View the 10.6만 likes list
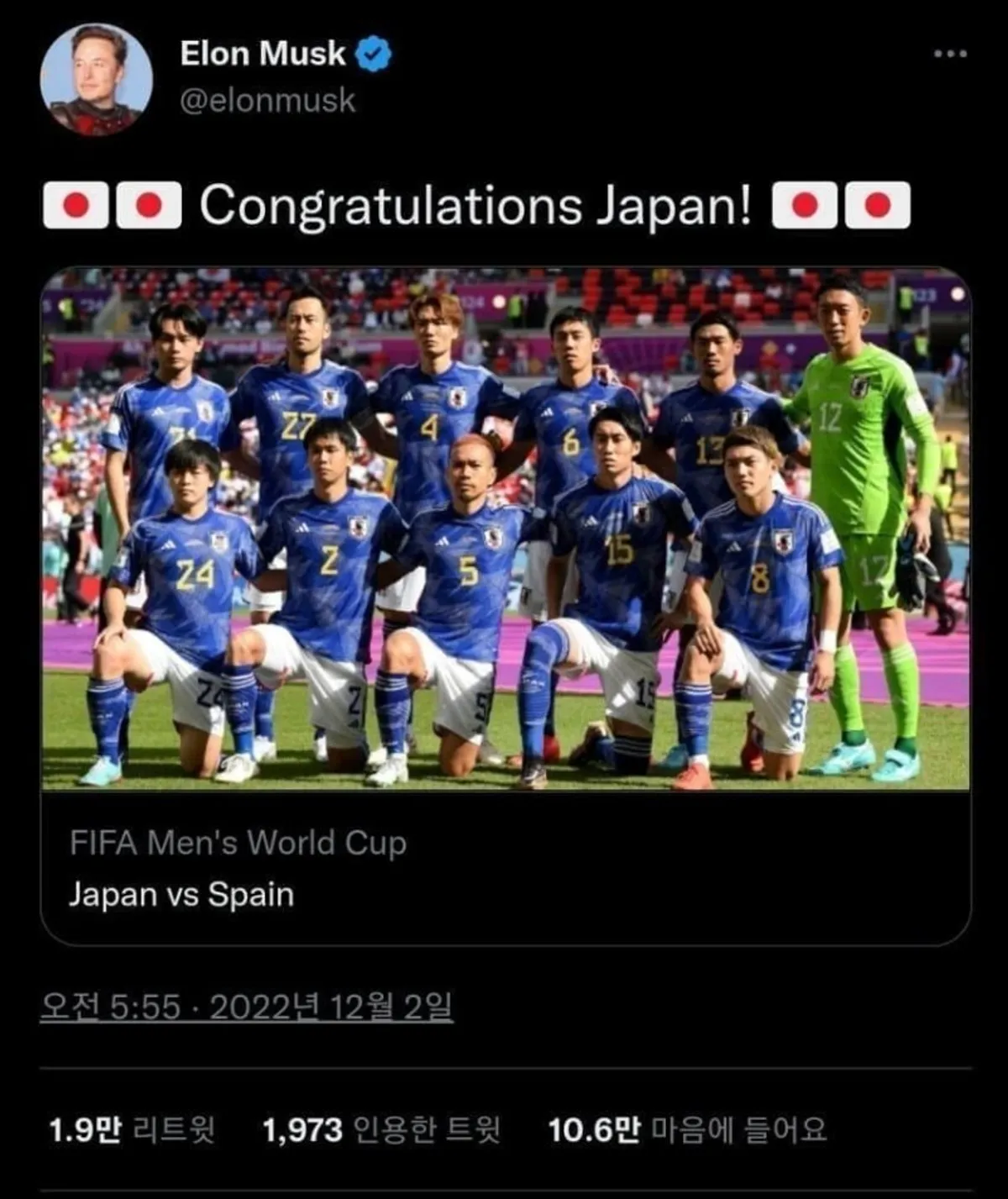1008x1199 pixels. [x=686, y=1130]
